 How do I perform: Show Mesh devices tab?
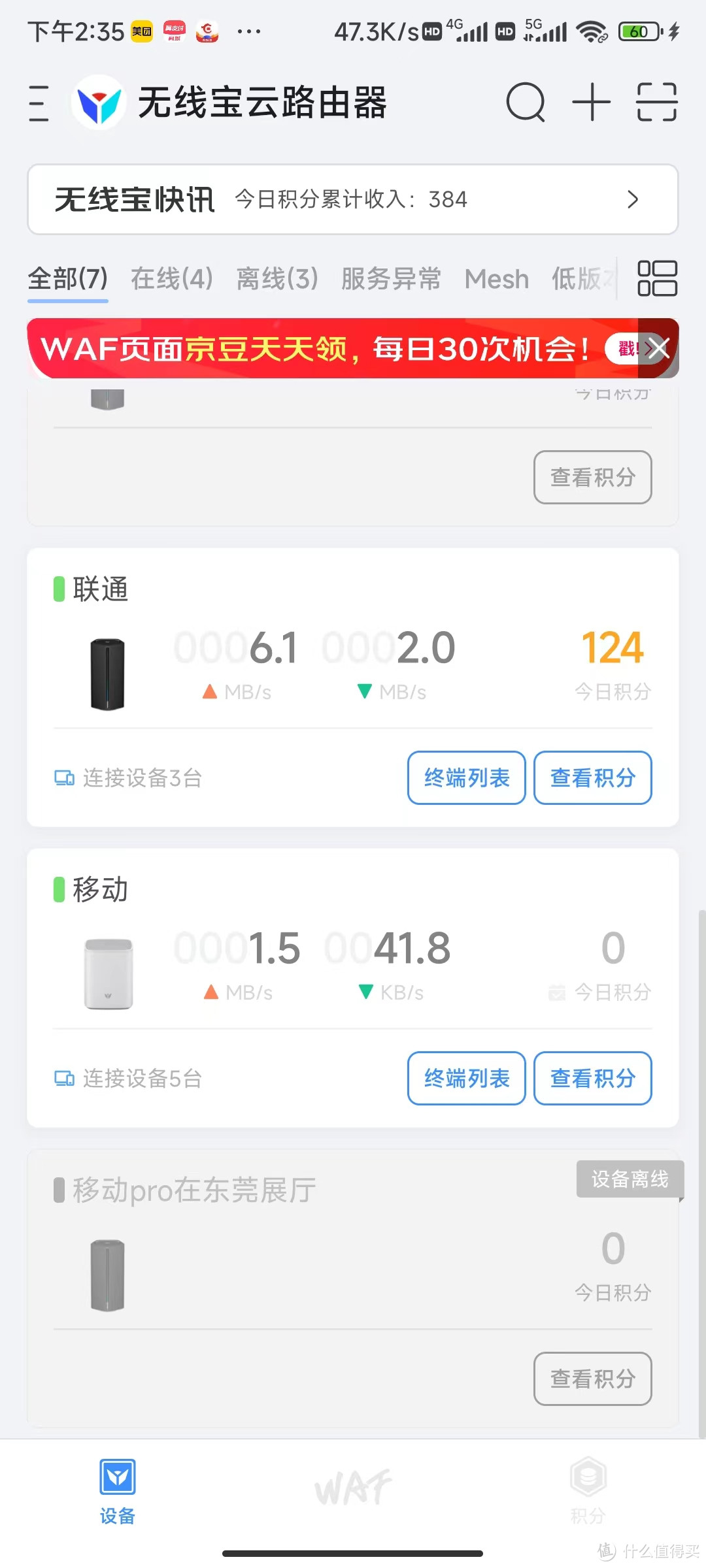tap(496, 279)
